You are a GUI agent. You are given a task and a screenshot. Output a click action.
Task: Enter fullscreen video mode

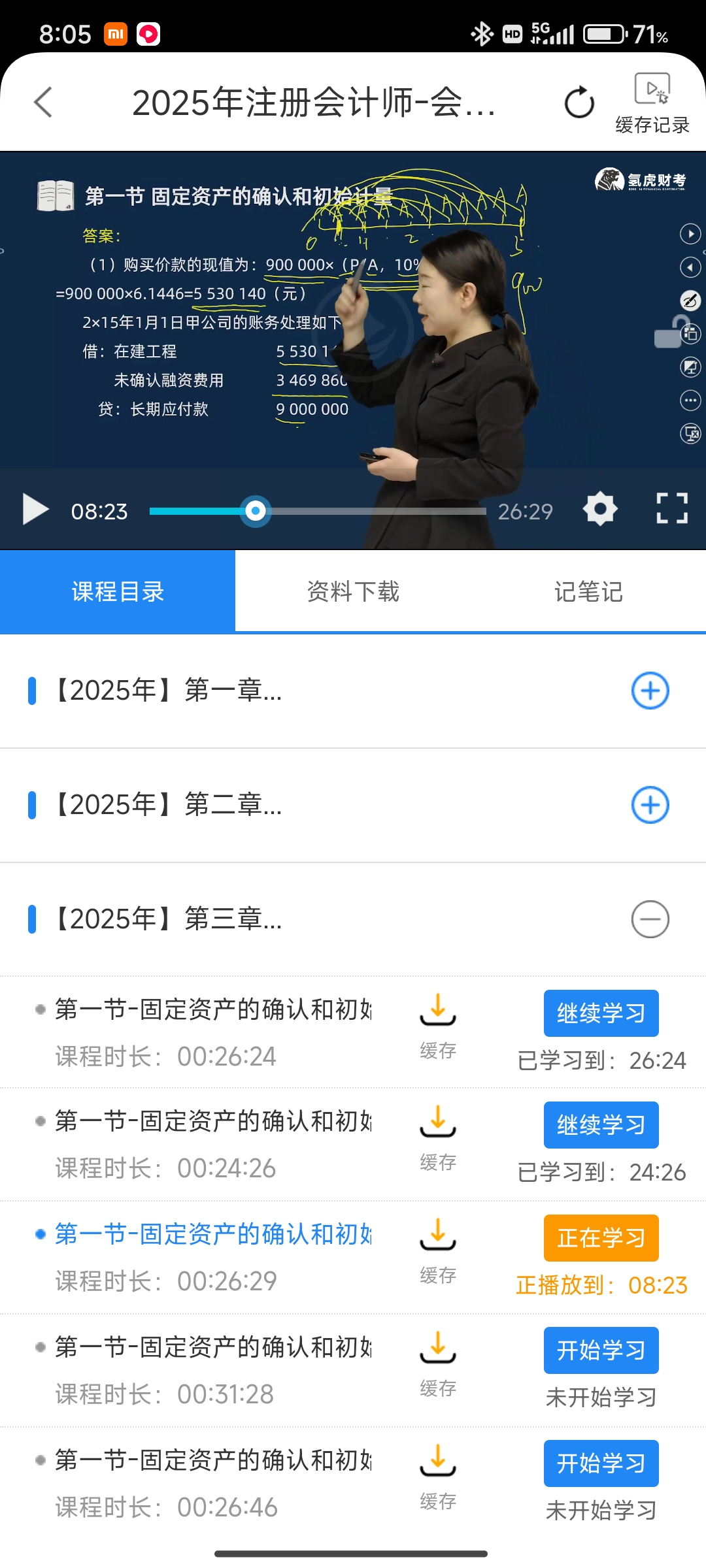[671, 509]
